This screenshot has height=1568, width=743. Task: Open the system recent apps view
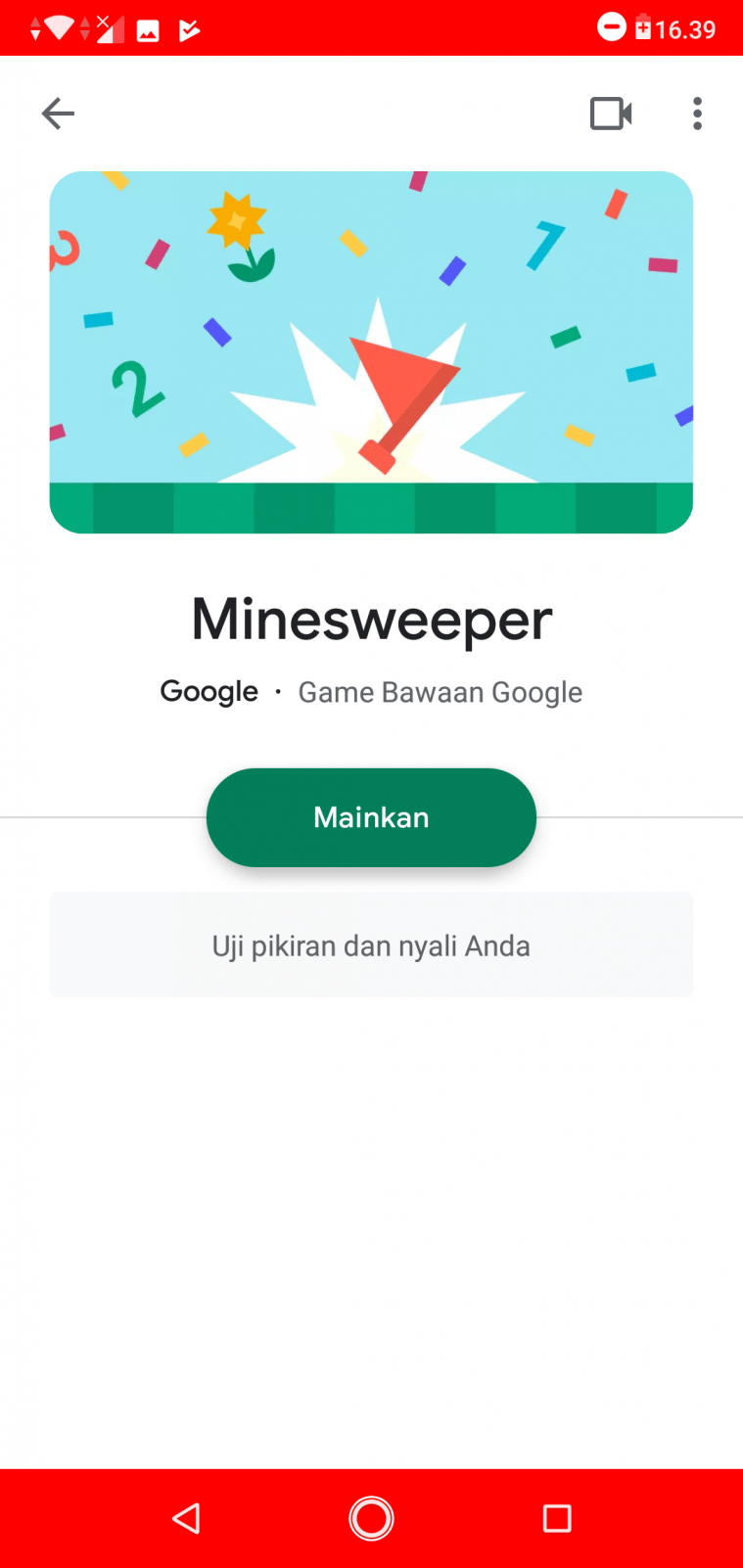pos(557,1518)
